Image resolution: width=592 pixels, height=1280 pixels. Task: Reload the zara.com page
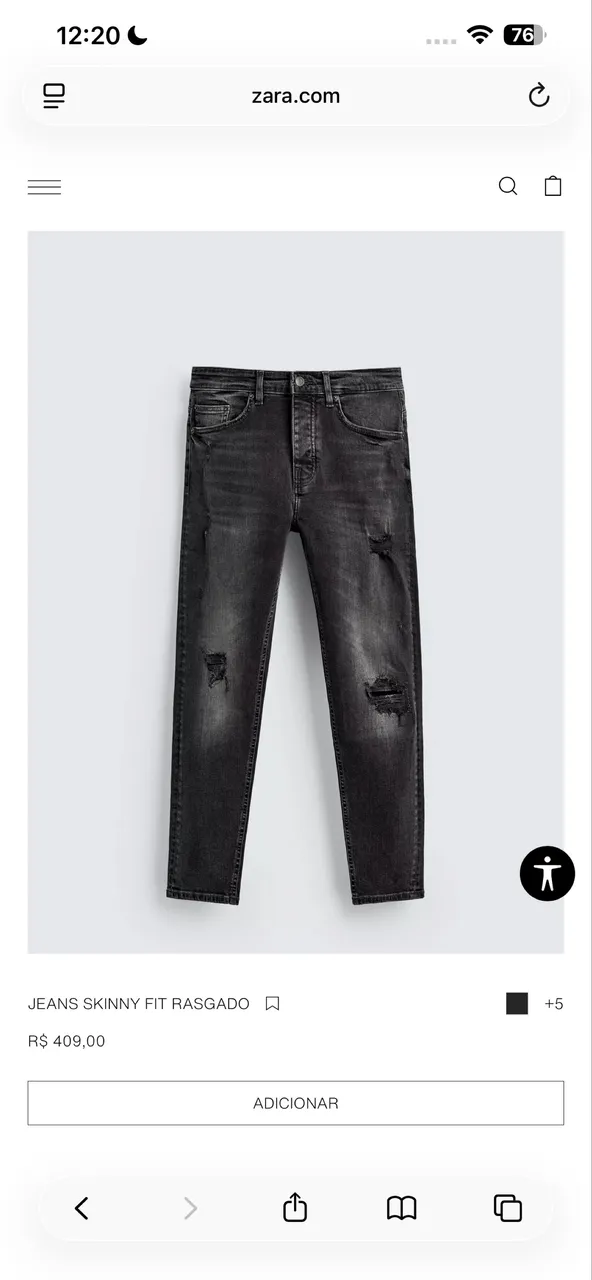click(x=539, y=96)
